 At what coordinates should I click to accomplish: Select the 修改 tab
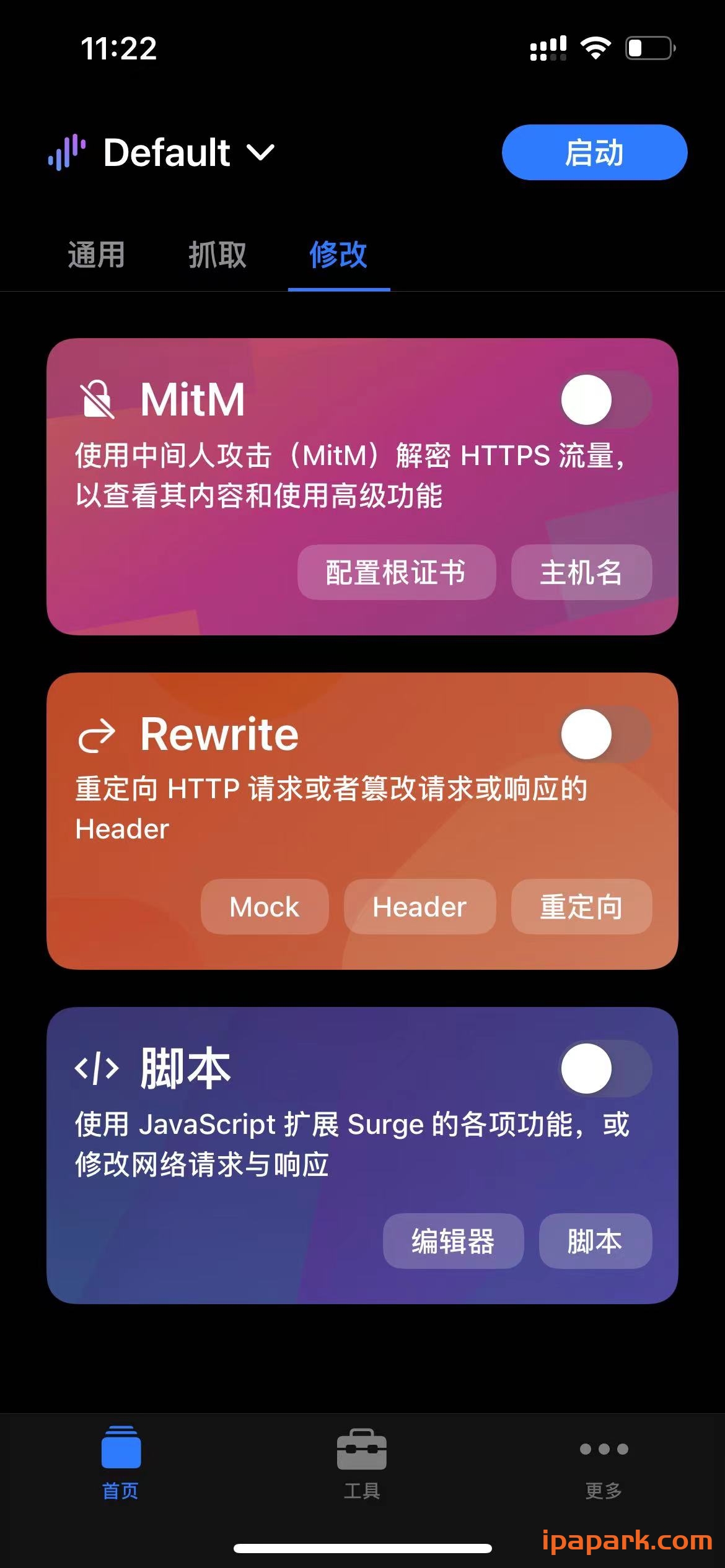(338, 255)
